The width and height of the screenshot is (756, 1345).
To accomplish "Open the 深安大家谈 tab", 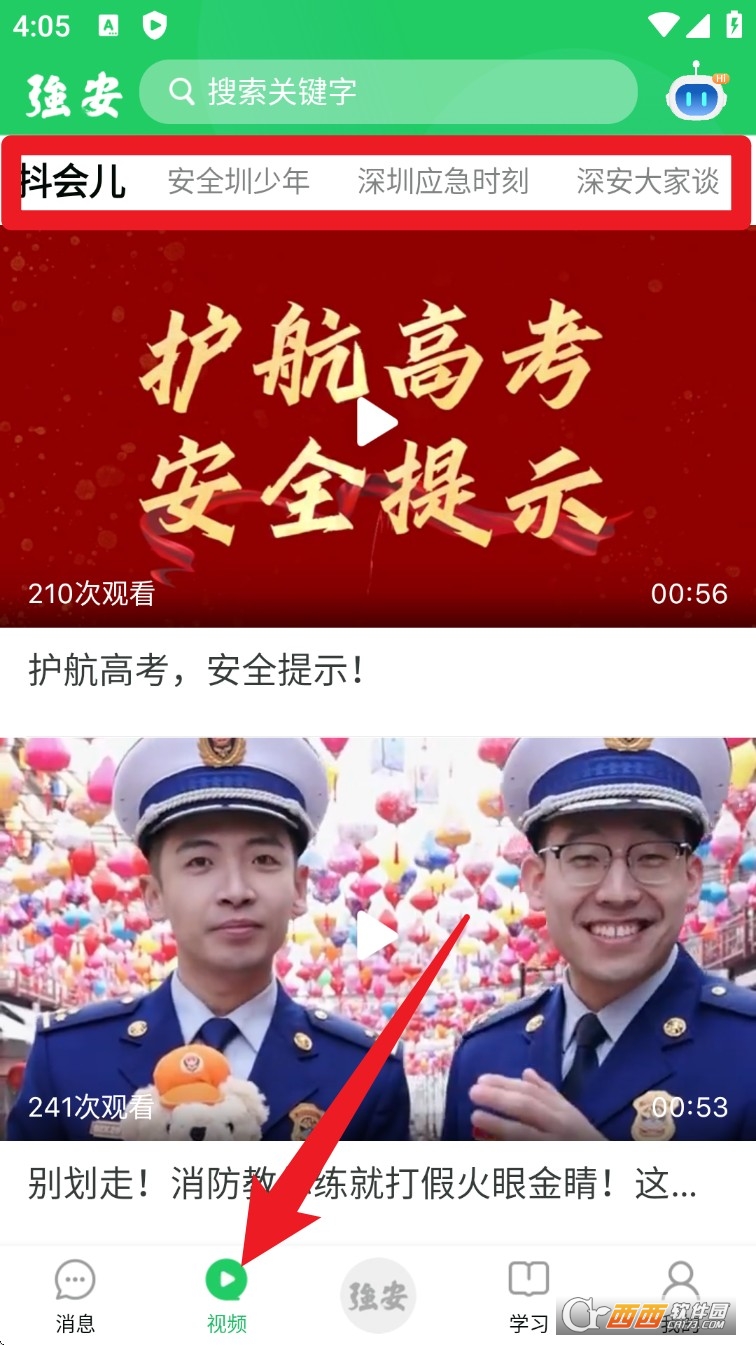I will (x=648, y=181).
